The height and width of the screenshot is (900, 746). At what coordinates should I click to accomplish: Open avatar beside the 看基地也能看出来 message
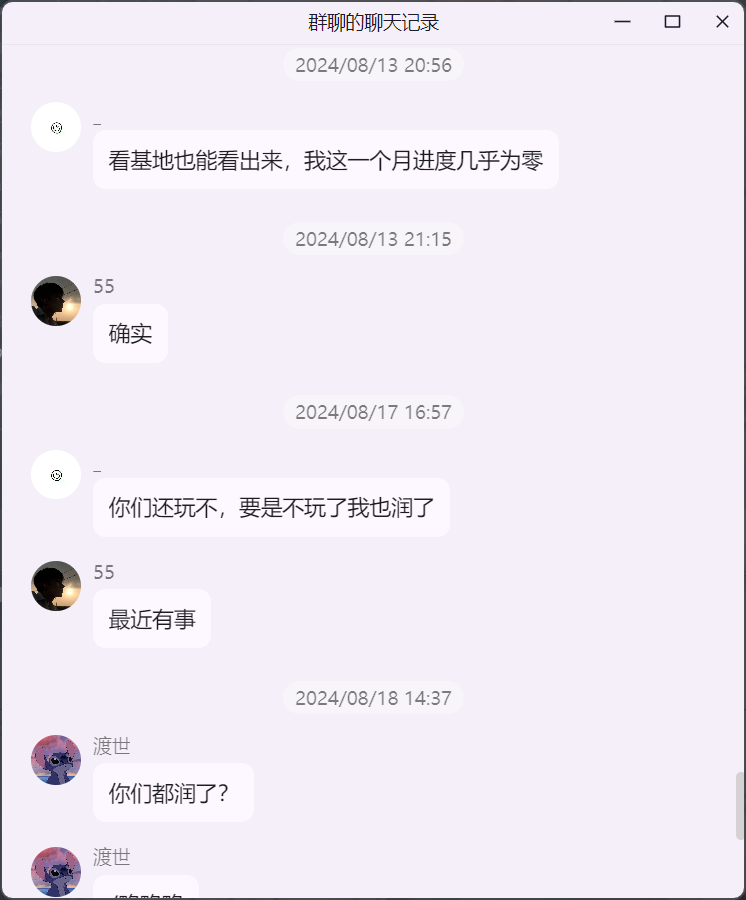[56, 127]
